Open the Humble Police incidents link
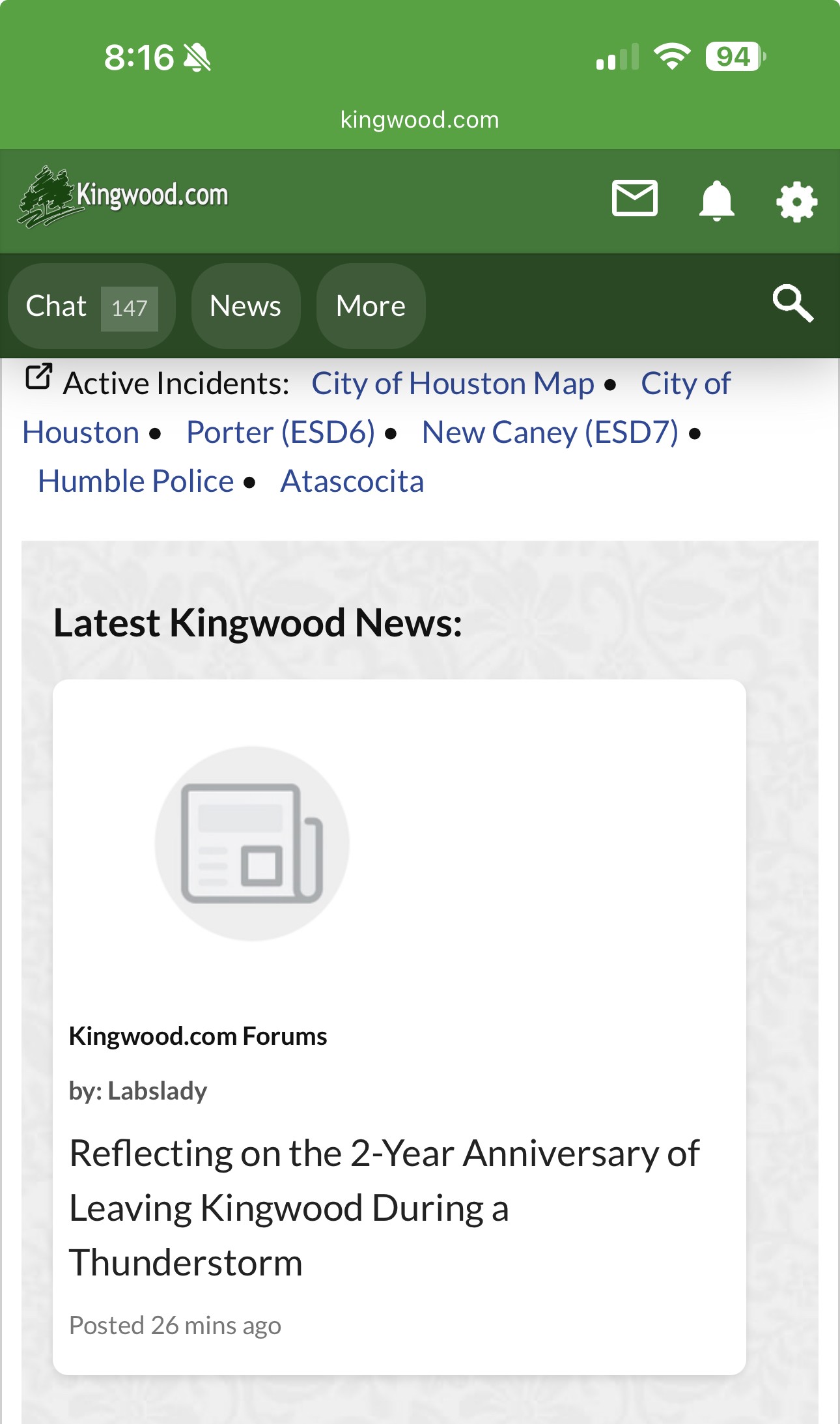The image size is (840, 1424). click(x=135, y=481)
